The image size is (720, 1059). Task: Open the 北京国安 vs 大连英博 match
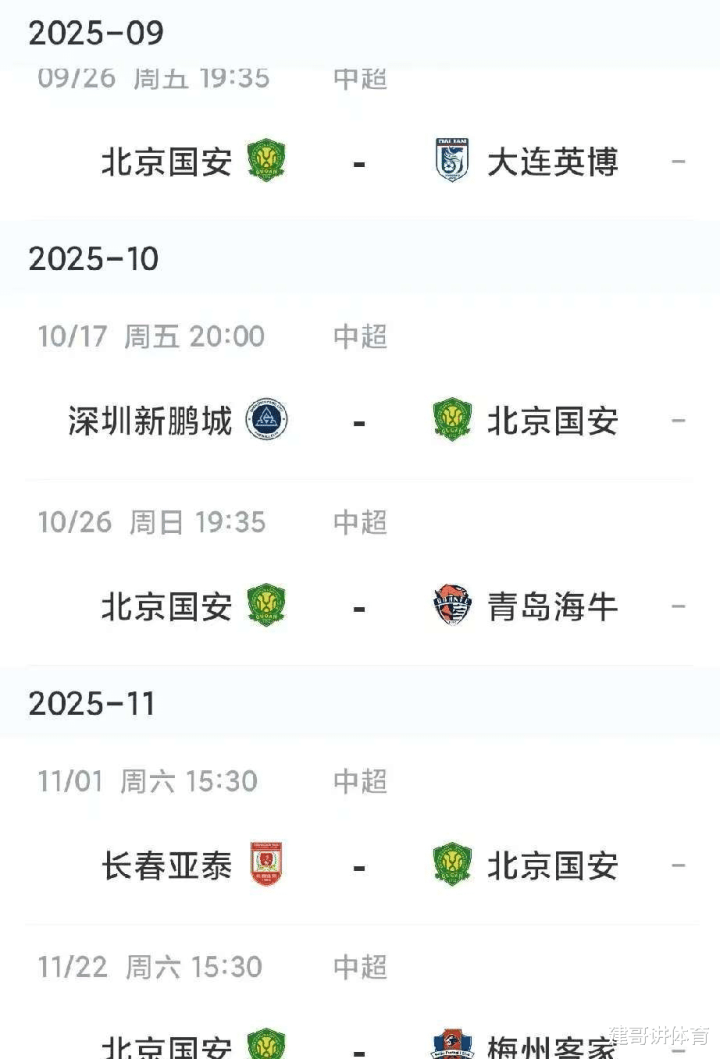coord(360,162)
